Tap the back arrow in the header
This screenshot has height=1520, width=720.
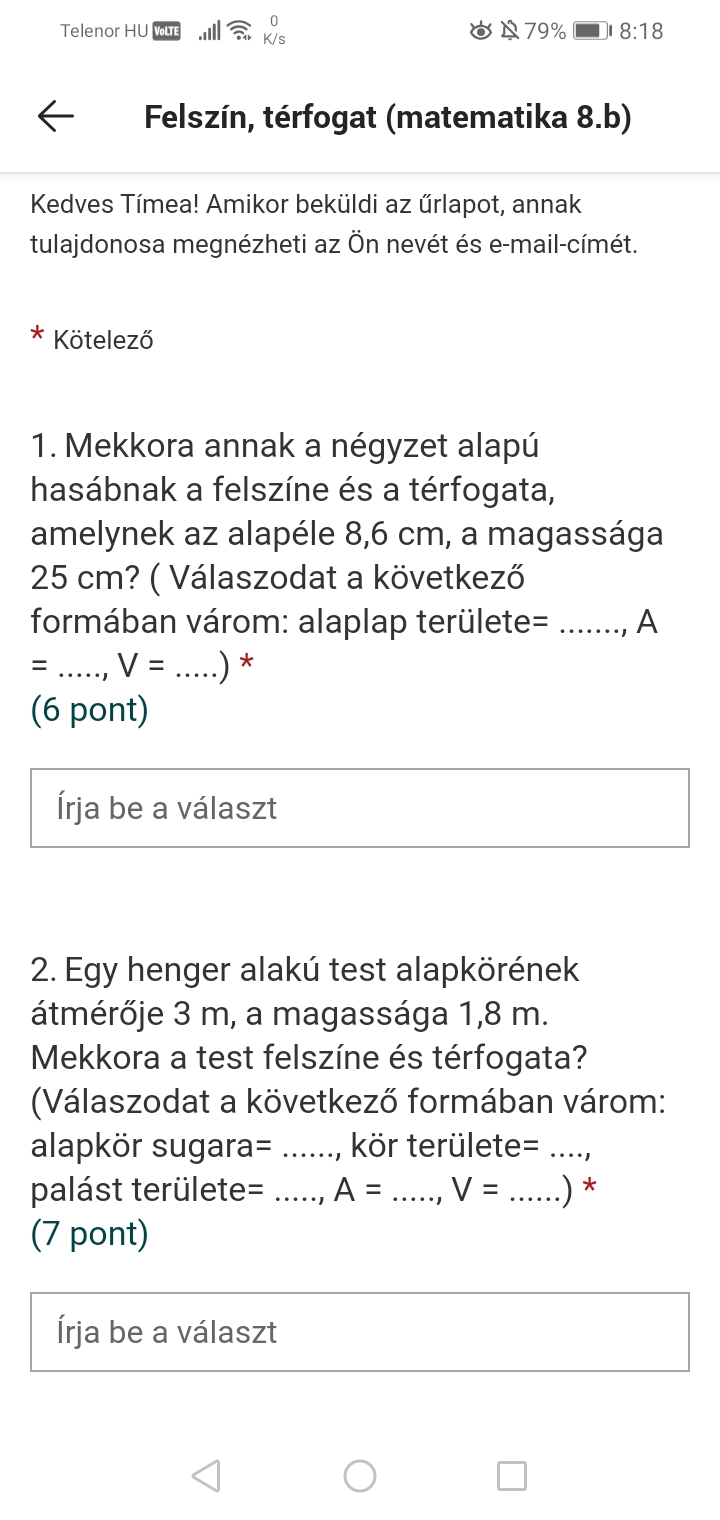(x=56, y=118)
